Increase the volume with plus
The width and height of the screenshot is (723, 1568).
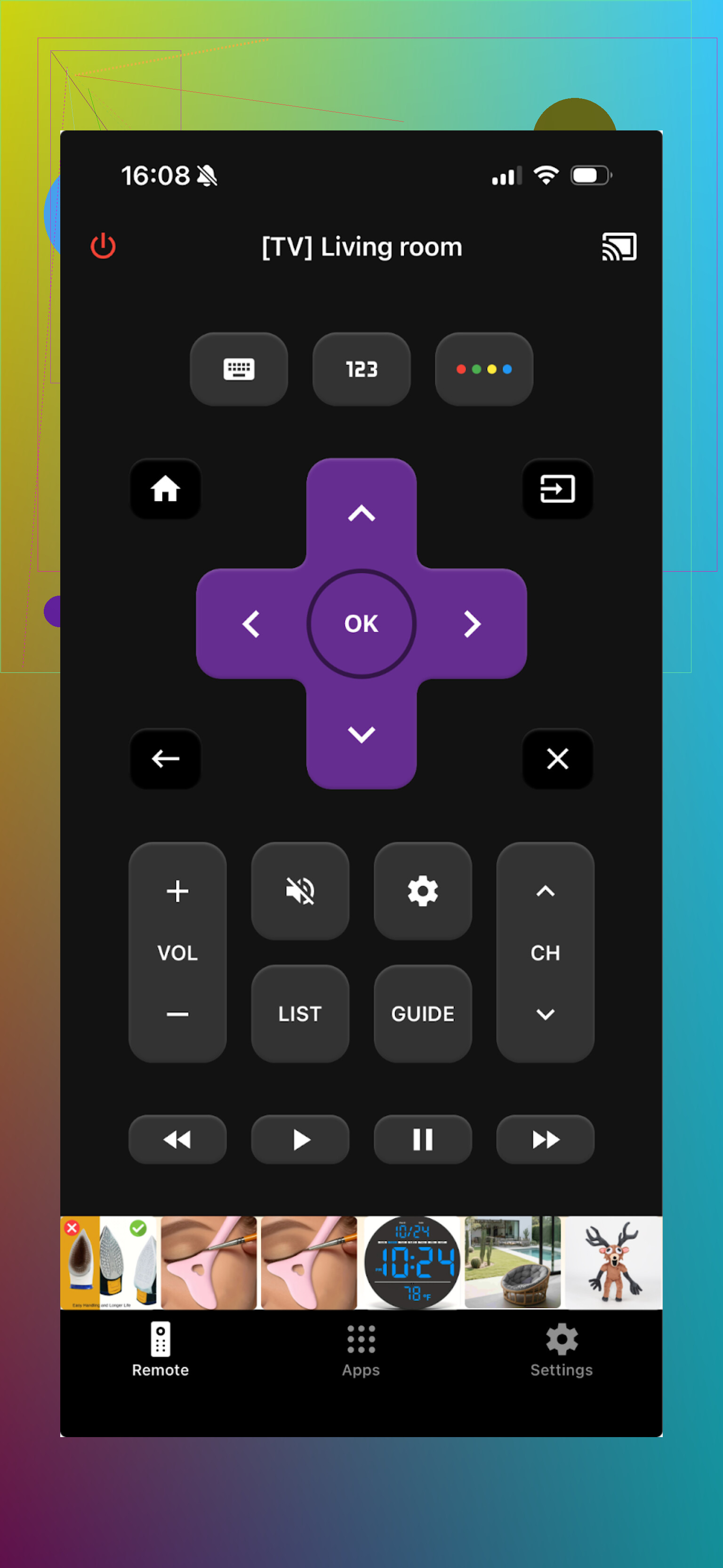[178, 891]
